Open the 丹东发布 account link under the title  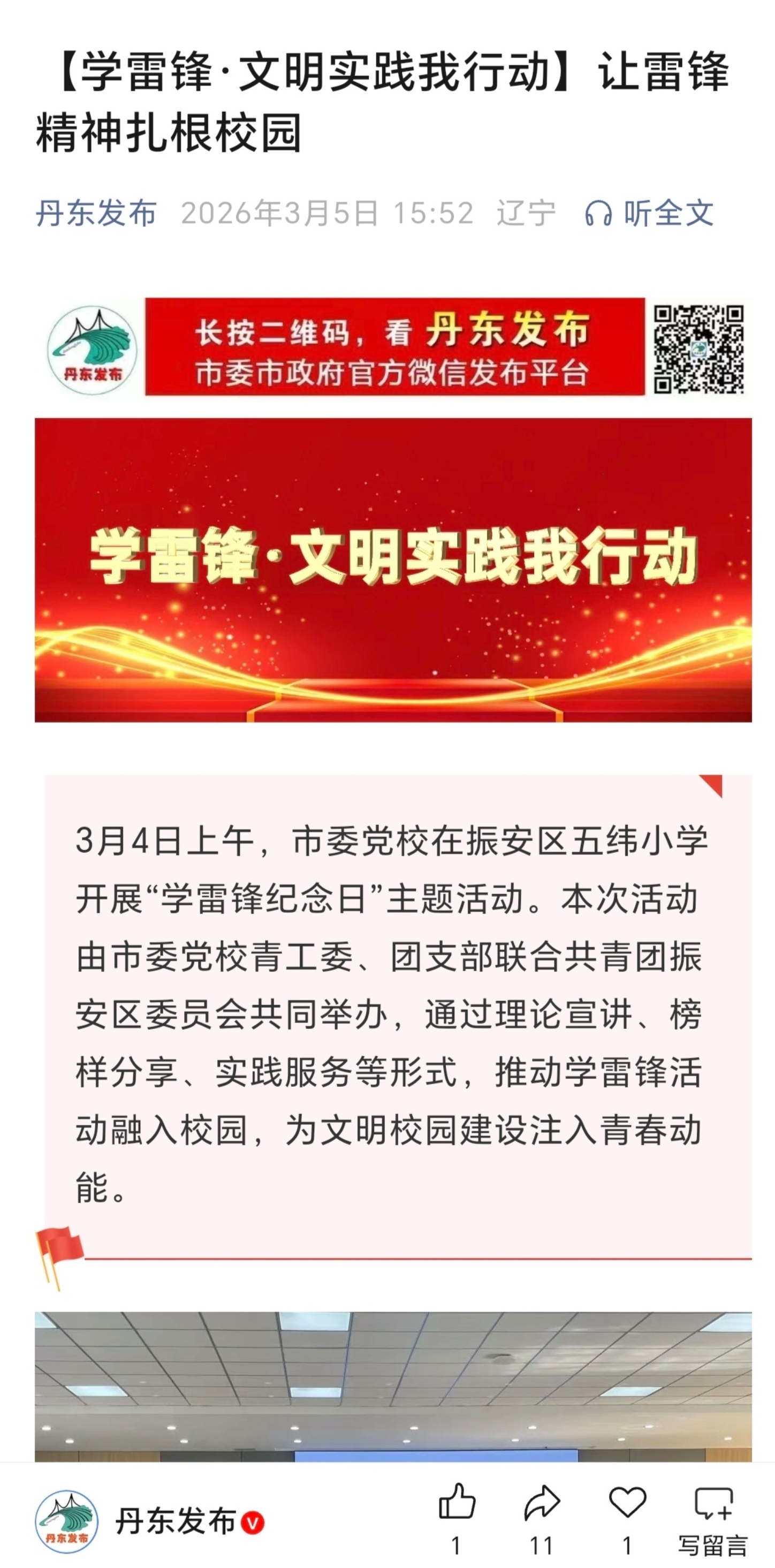96,213
